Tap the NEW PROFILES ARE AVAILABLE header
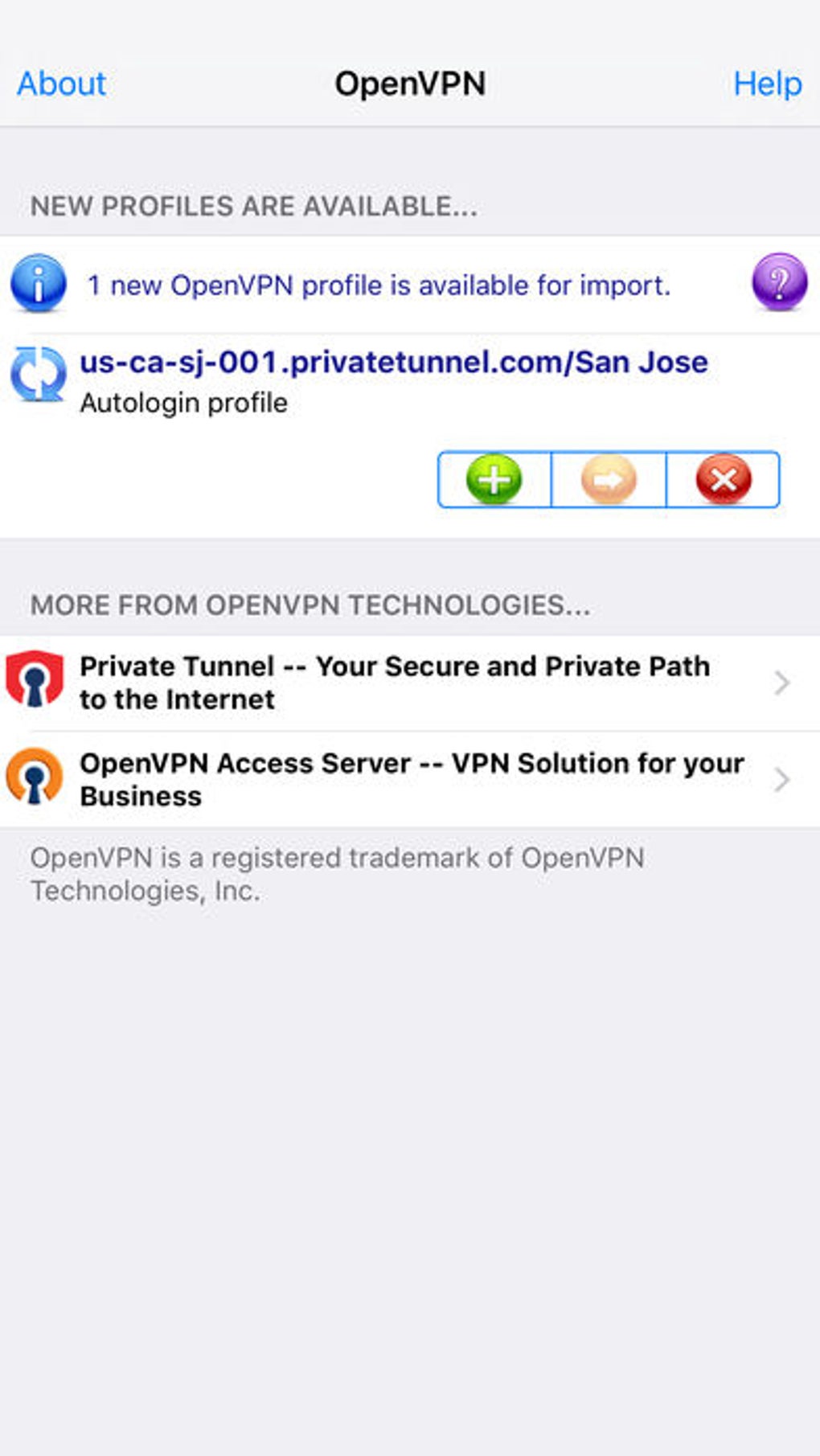 (x=253, y=207)
